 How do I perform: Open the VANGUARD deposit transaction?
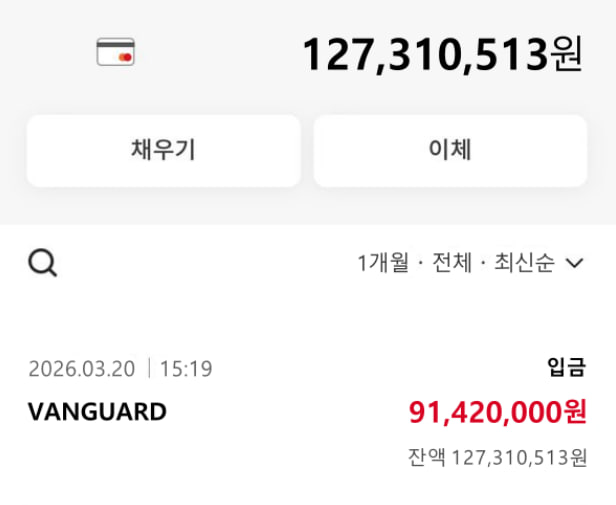307,411
